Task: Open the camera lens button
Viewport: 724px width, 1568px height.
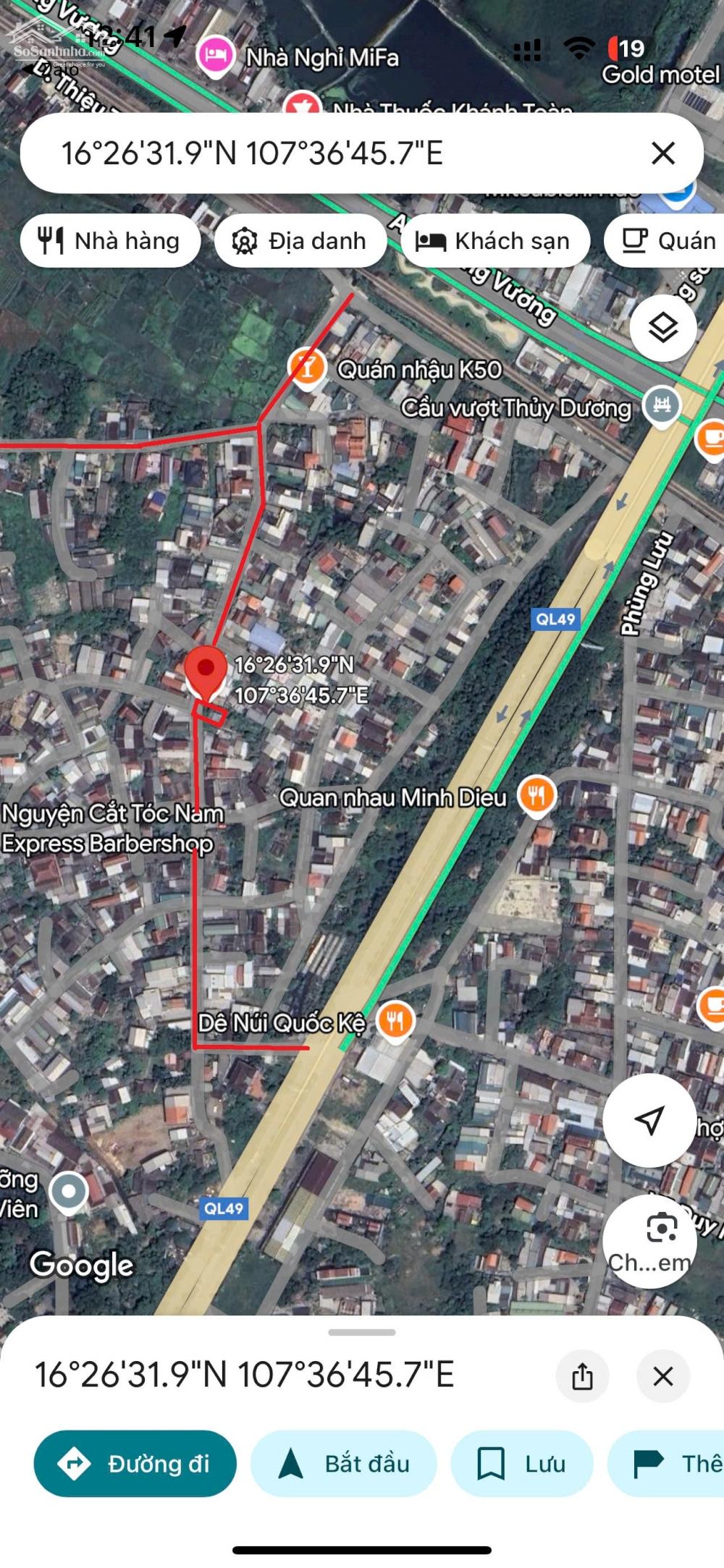Action: tap(649, 1241)
